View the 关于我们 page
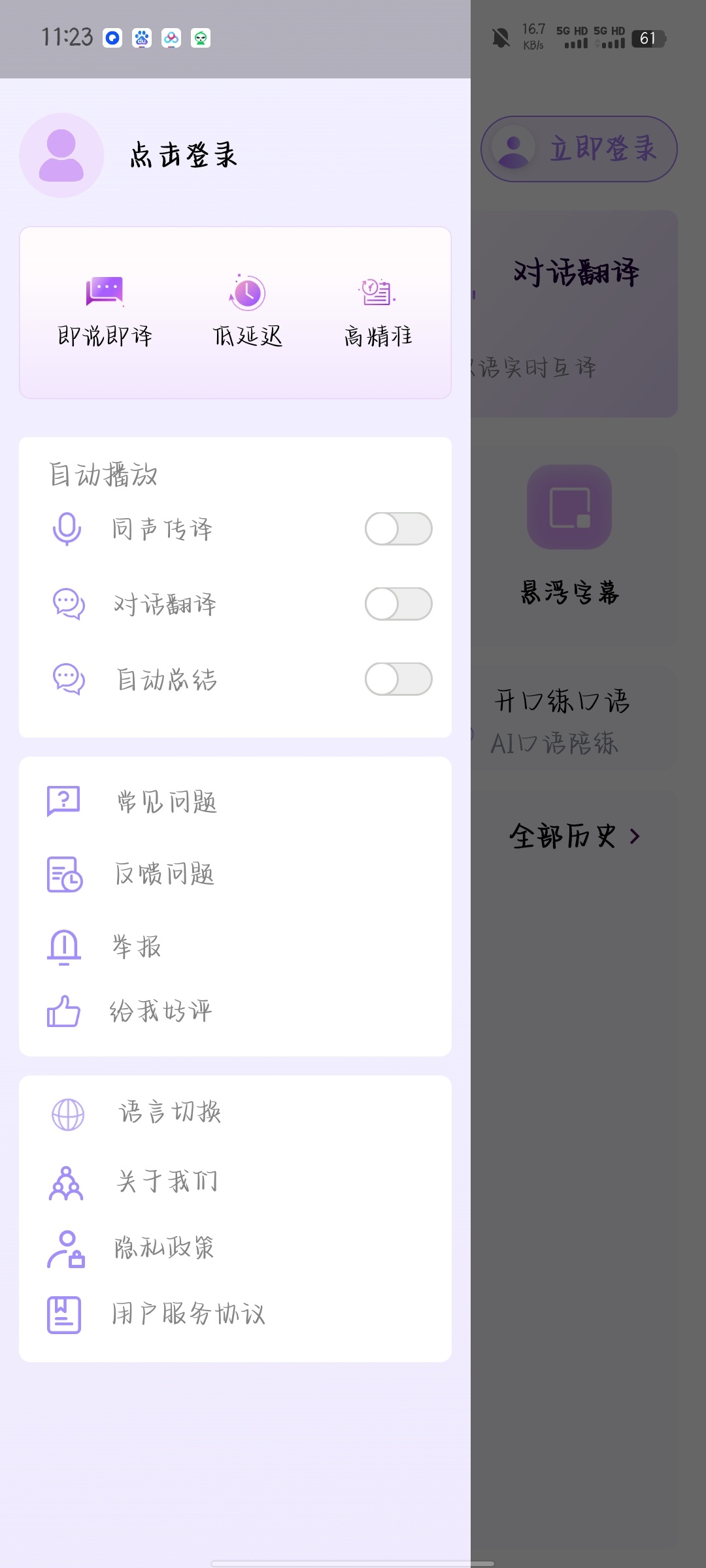This screenshot has height=1568, width=706. (167, 1181)
